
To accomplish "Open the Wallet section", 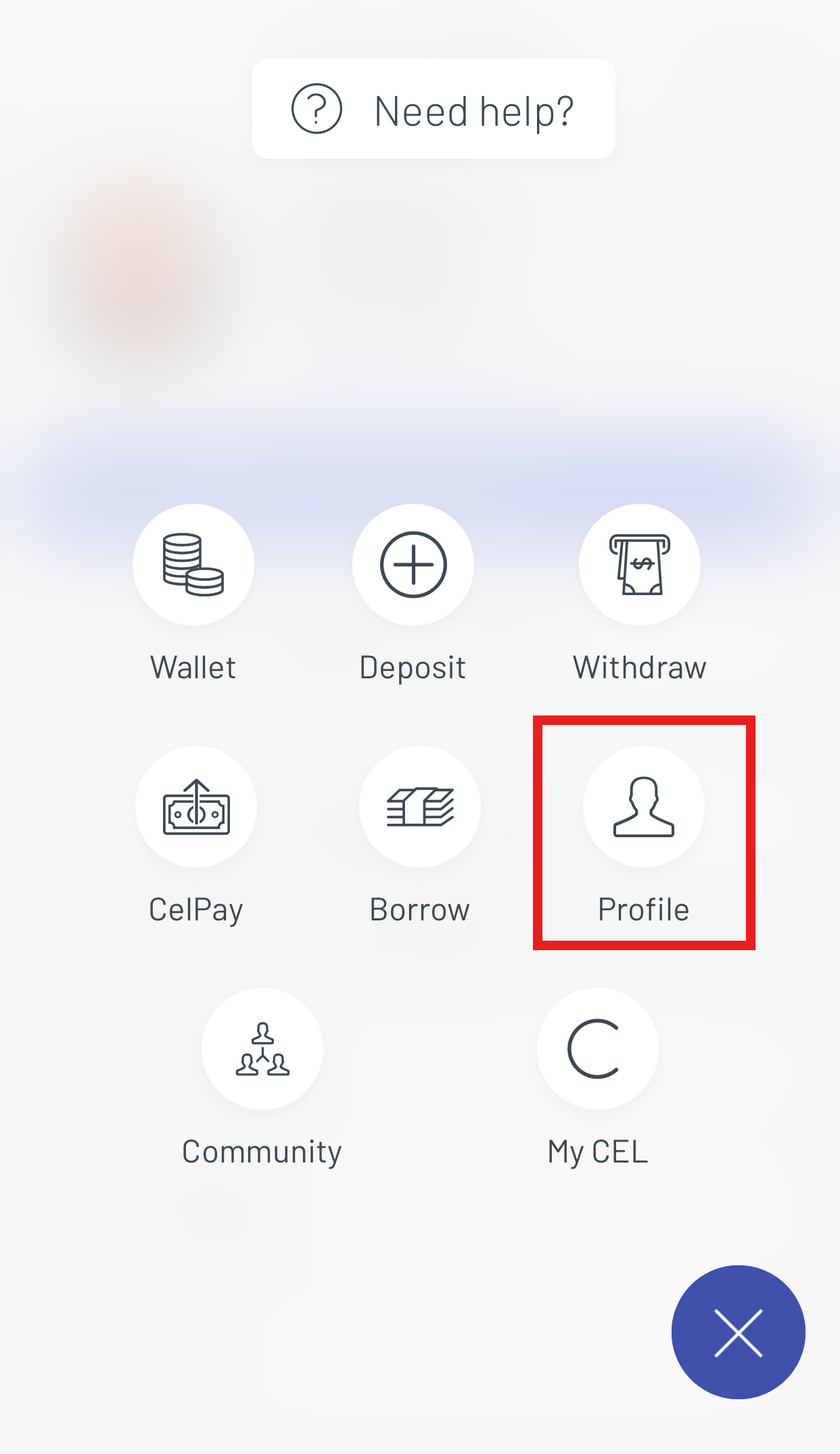I will coord(193,565).
